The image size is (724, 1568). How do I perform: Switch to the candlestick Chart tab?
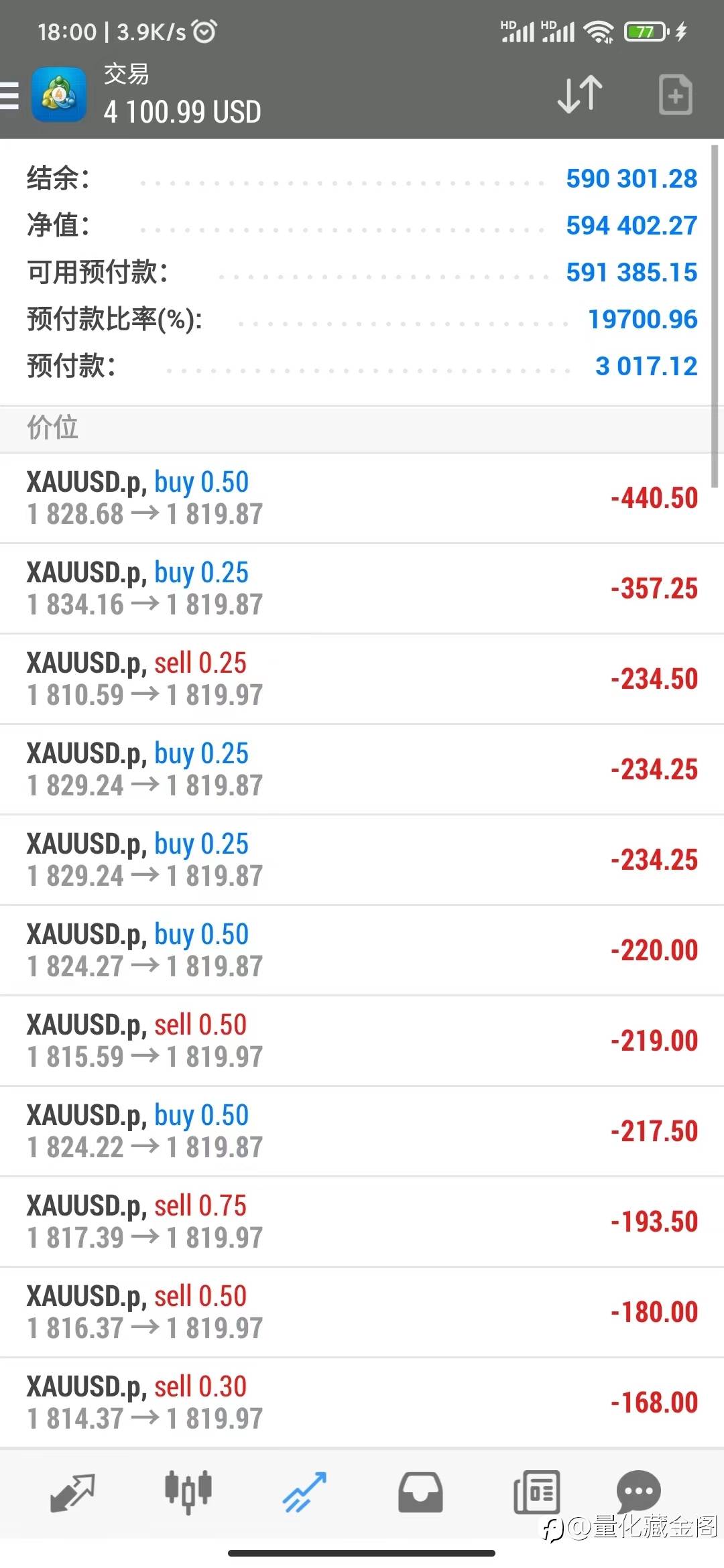coord(188,1493)
